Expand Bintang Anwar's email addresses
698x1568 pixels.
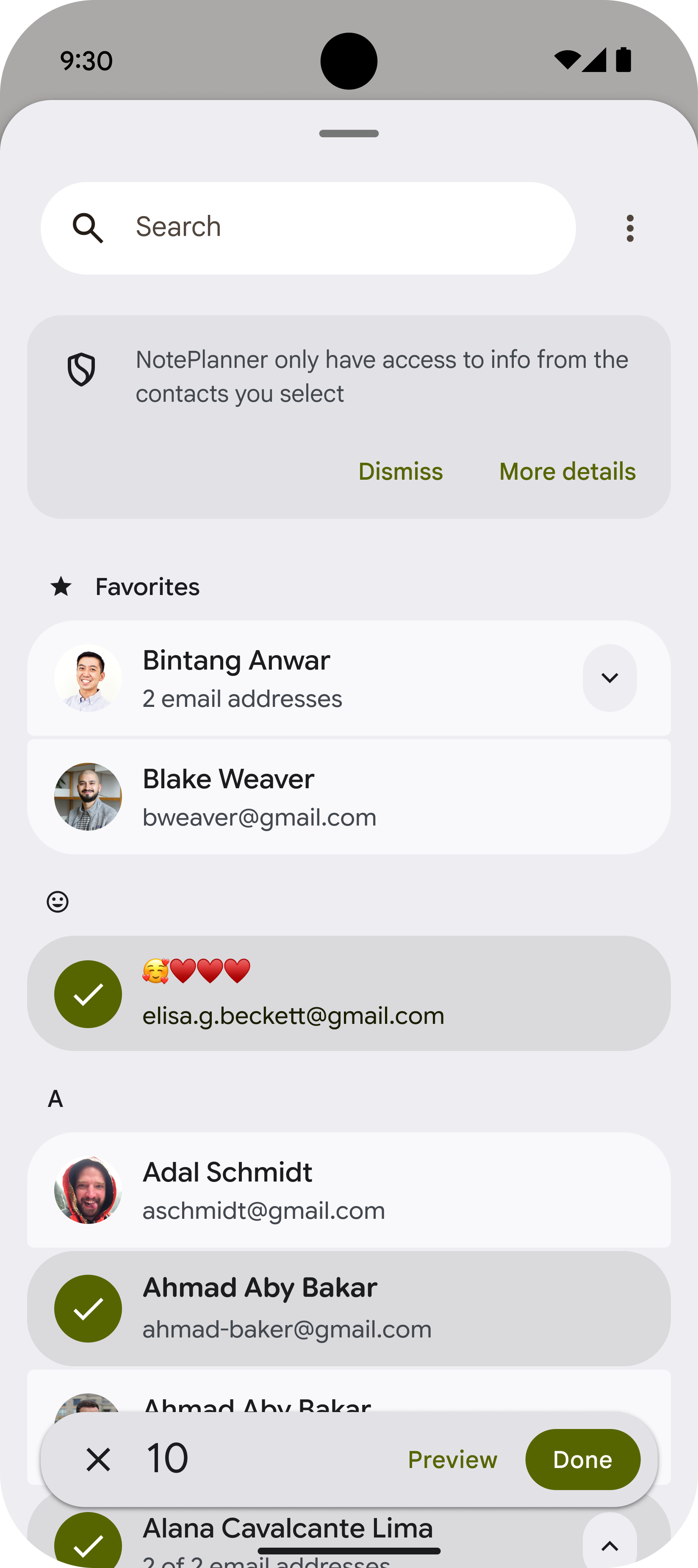(x=609, y=678)
